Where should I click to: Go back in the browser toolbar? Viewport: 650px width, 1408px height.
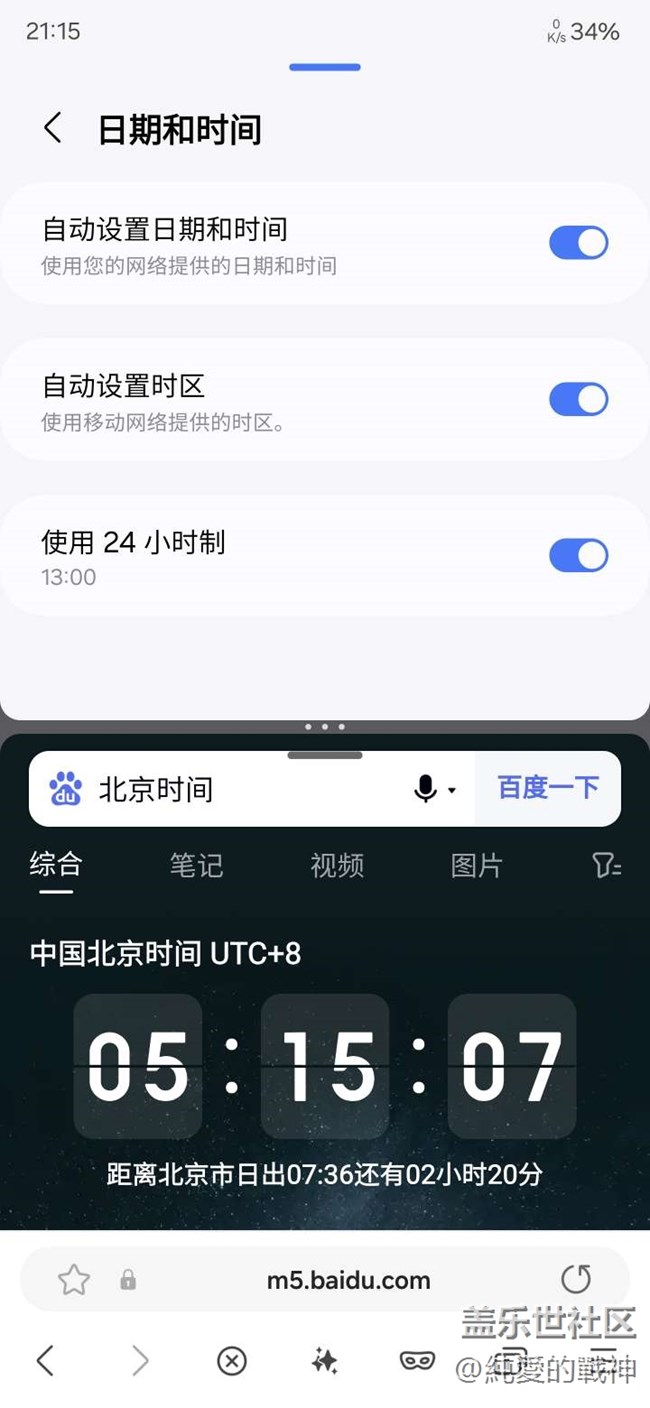tap(45, 1360)
